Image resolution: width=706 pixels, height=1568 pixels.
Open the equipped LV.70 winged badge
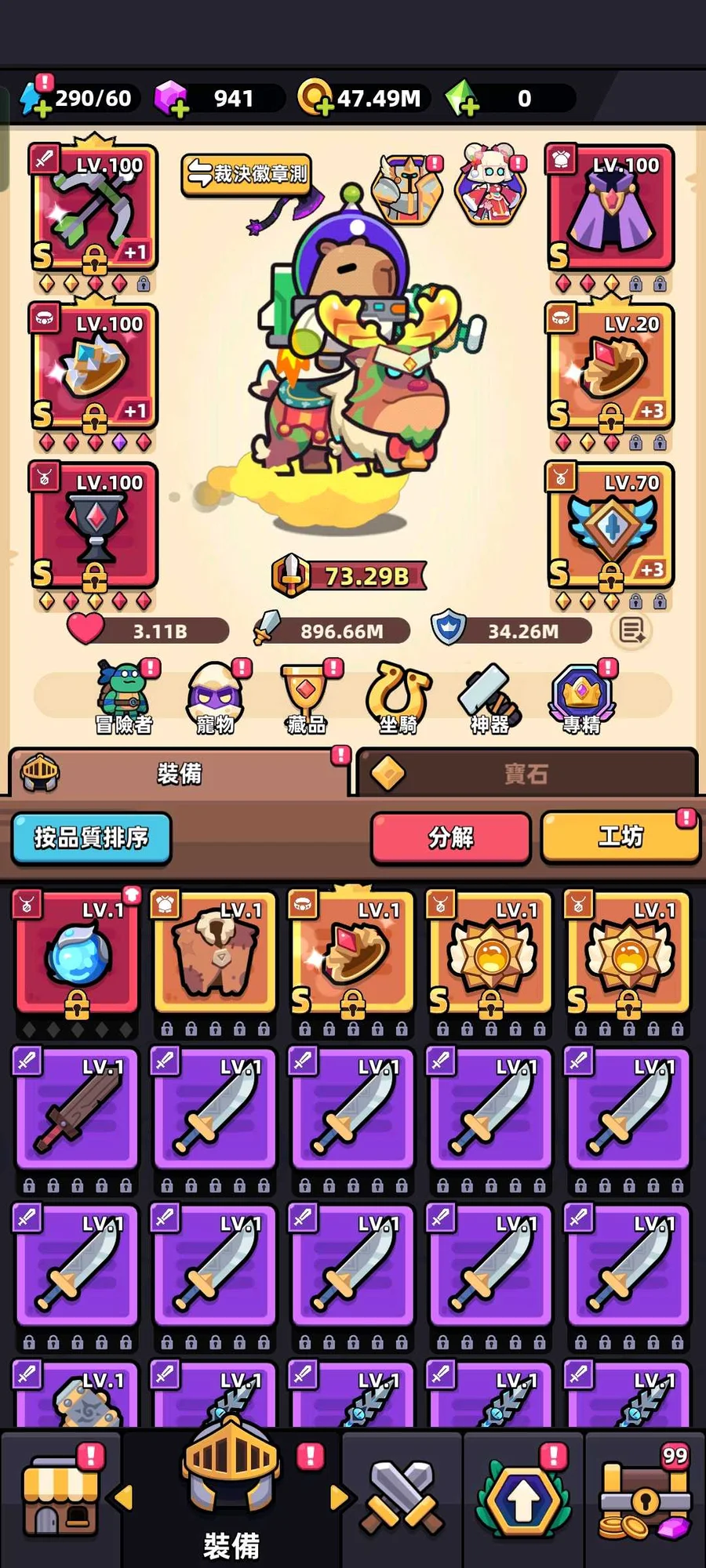click(610, 525)
